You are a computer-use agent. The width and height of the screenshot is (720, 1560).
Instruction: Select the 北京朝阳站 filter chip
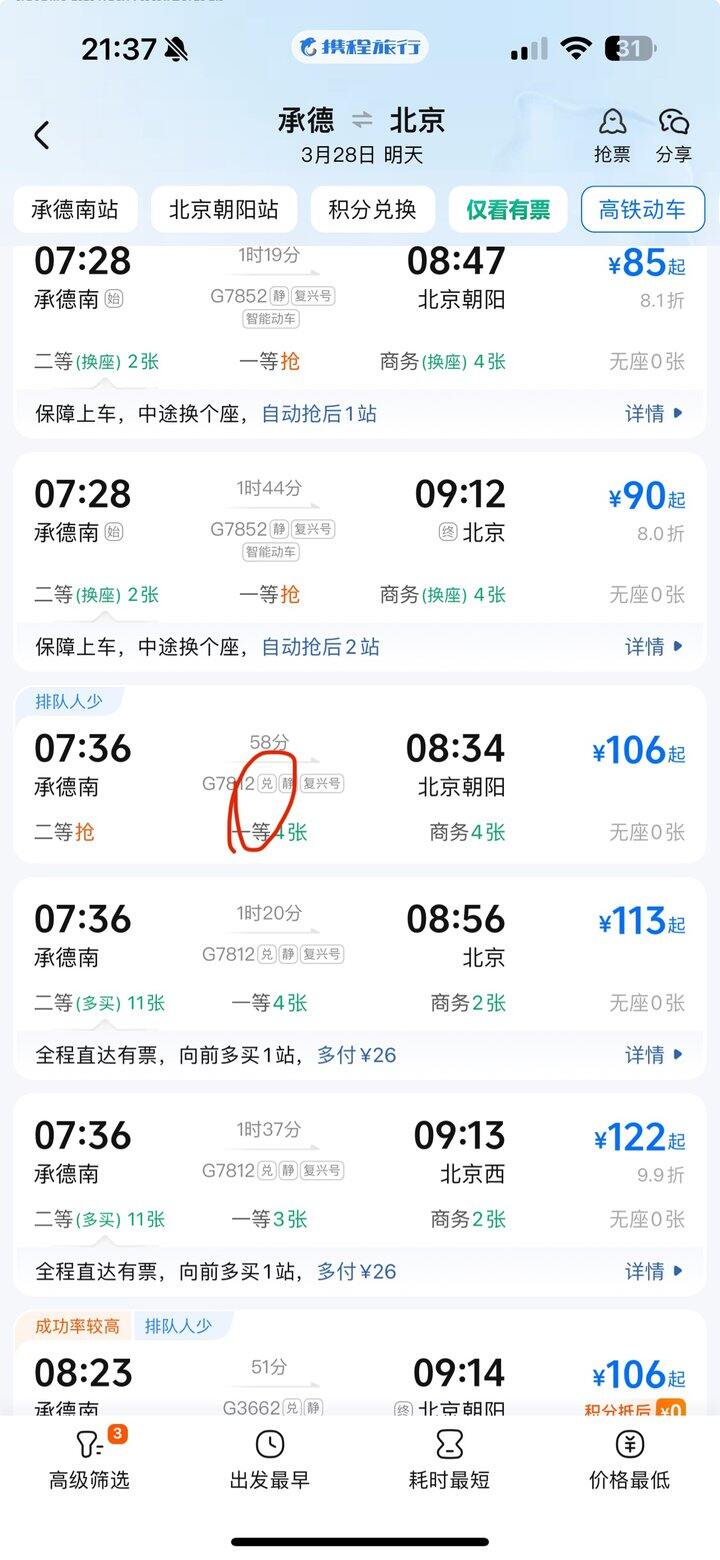click(224, 210)
